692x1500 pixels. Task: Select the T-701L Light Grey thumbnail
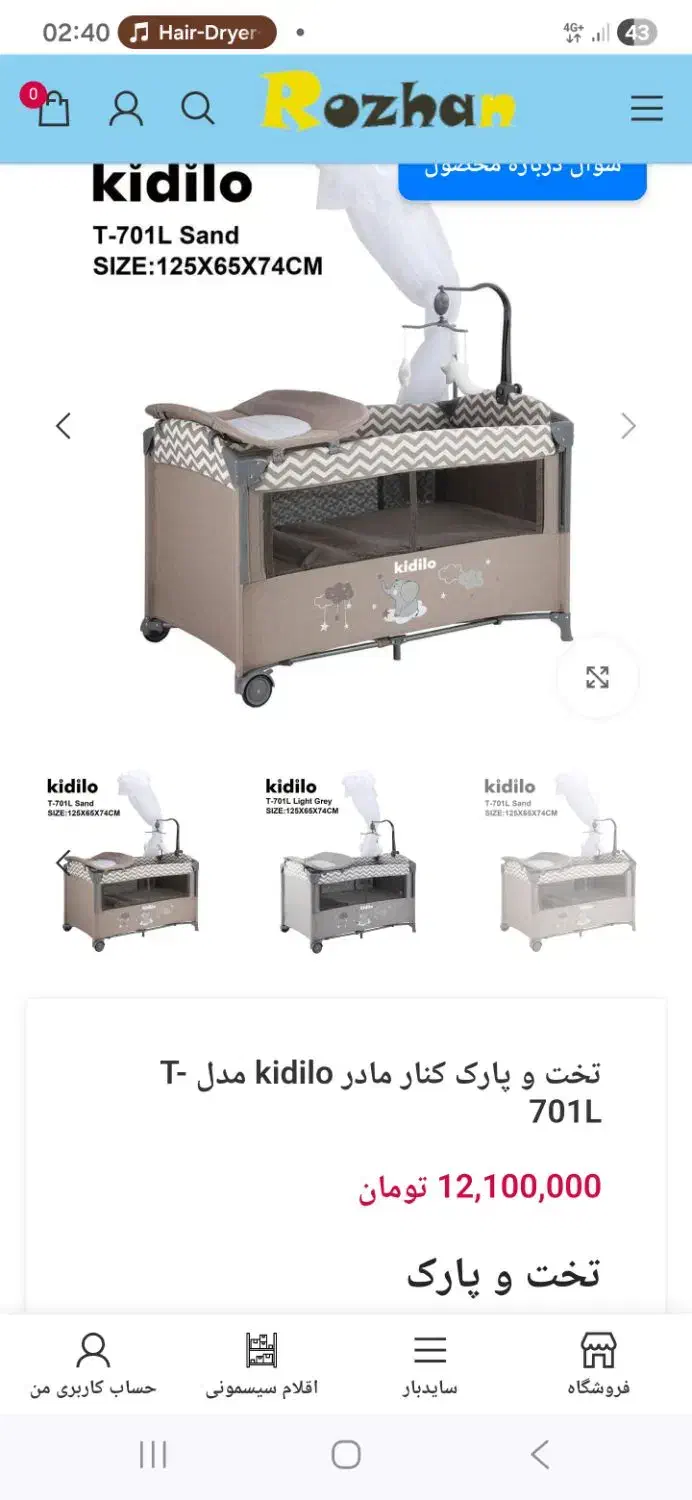[346, 862]
